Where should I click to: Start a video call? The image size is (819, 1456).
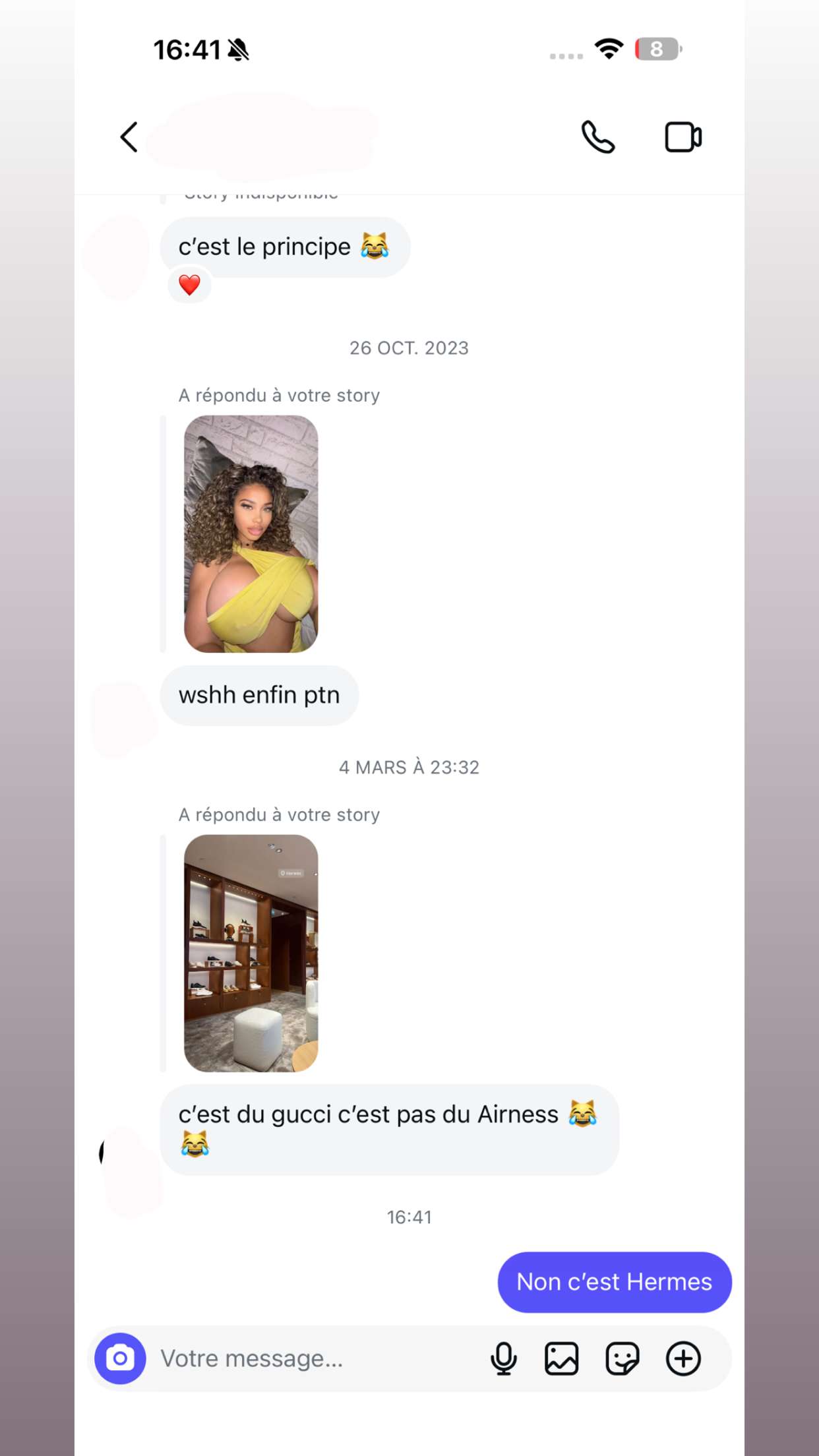point(683,137)
